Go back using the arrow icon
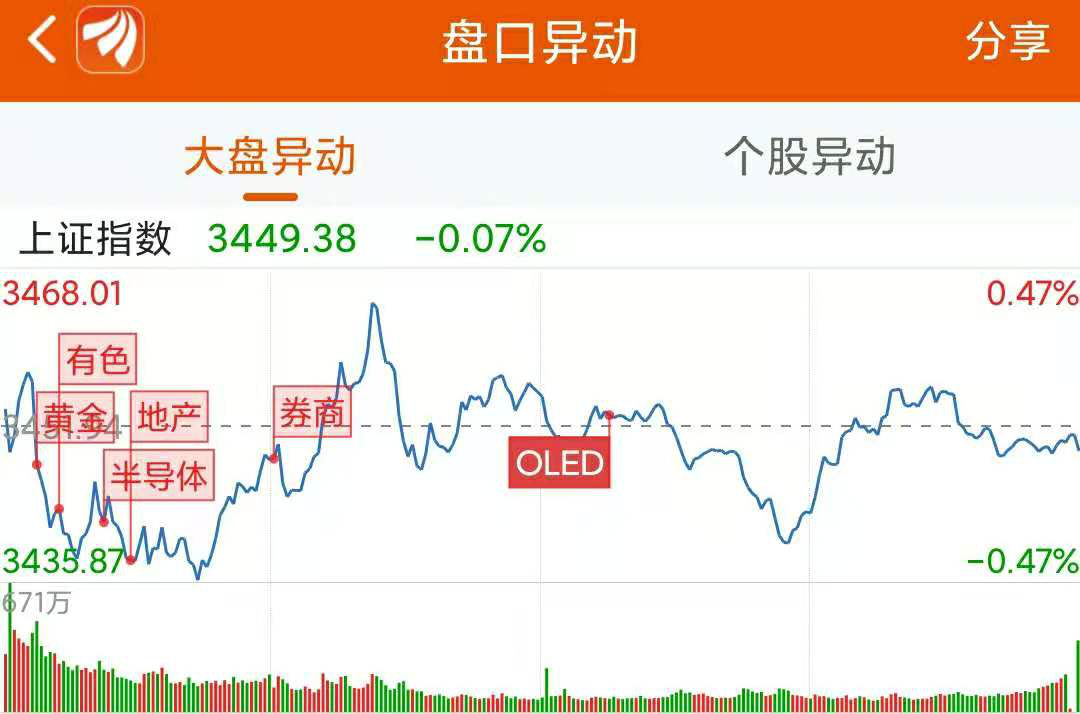Image resolution: width=1080 pixels, height=714 pixels. 42,42
